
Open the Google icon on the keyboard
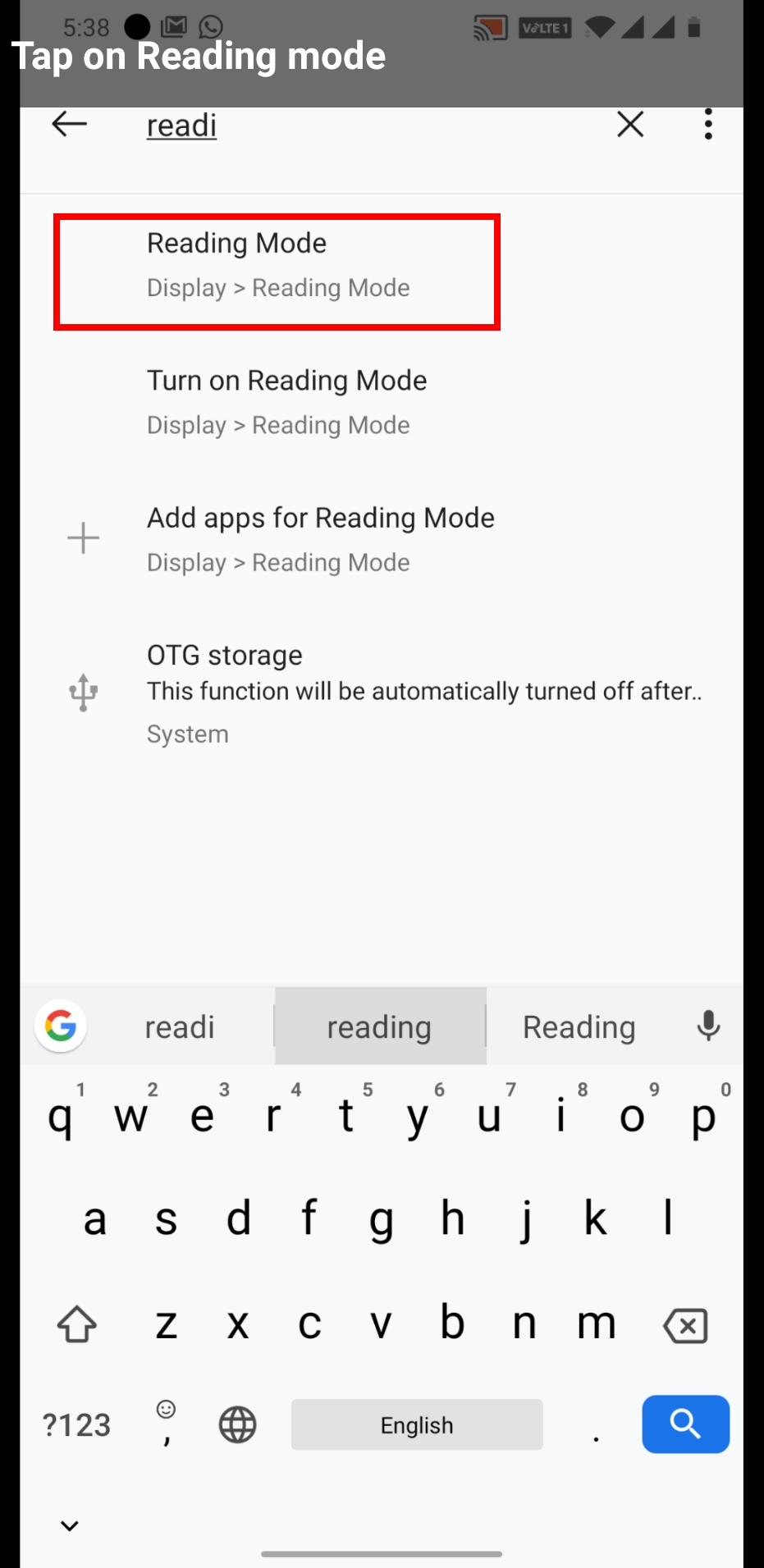point(61,1026)
